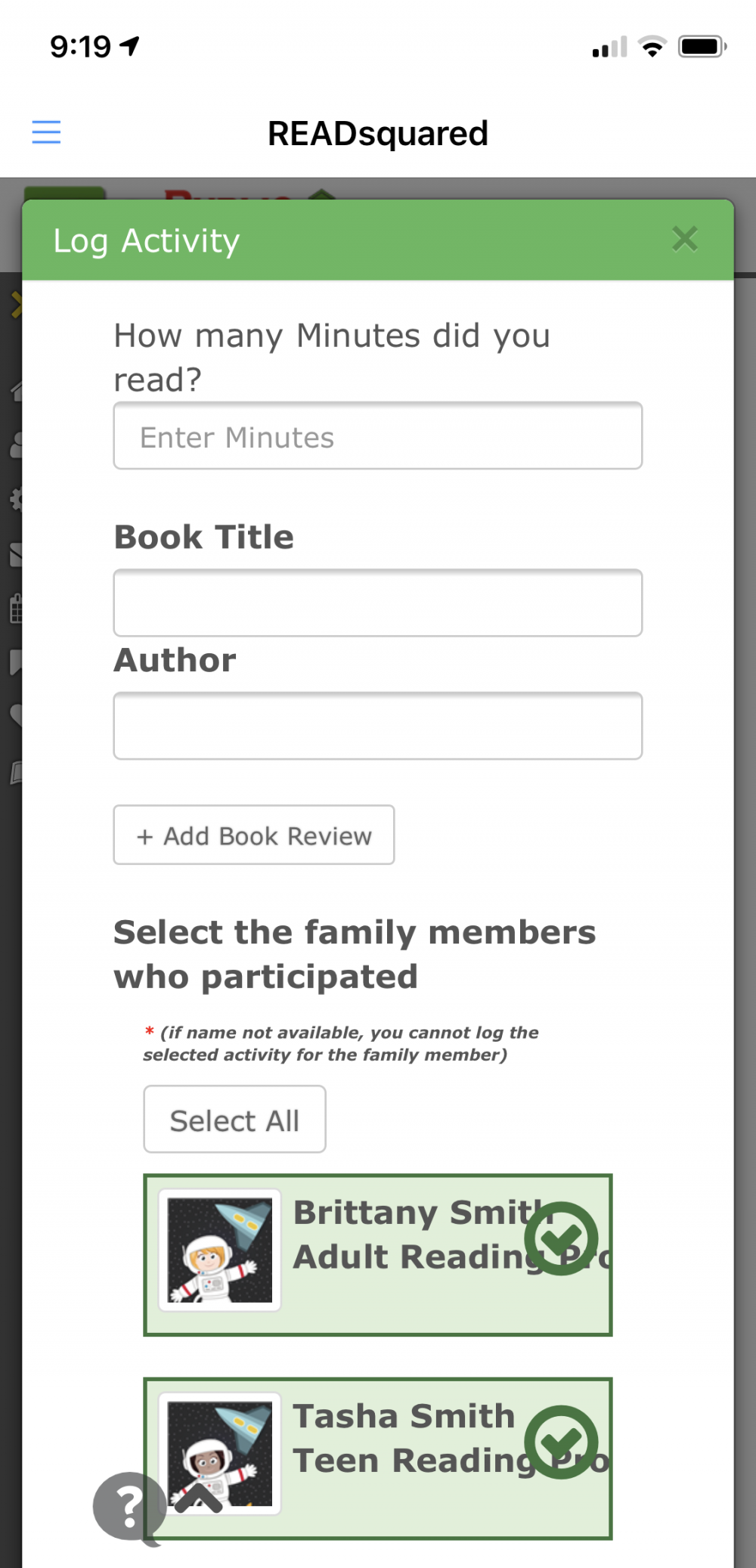Deselect Tasha Smith

(378, 1458)
